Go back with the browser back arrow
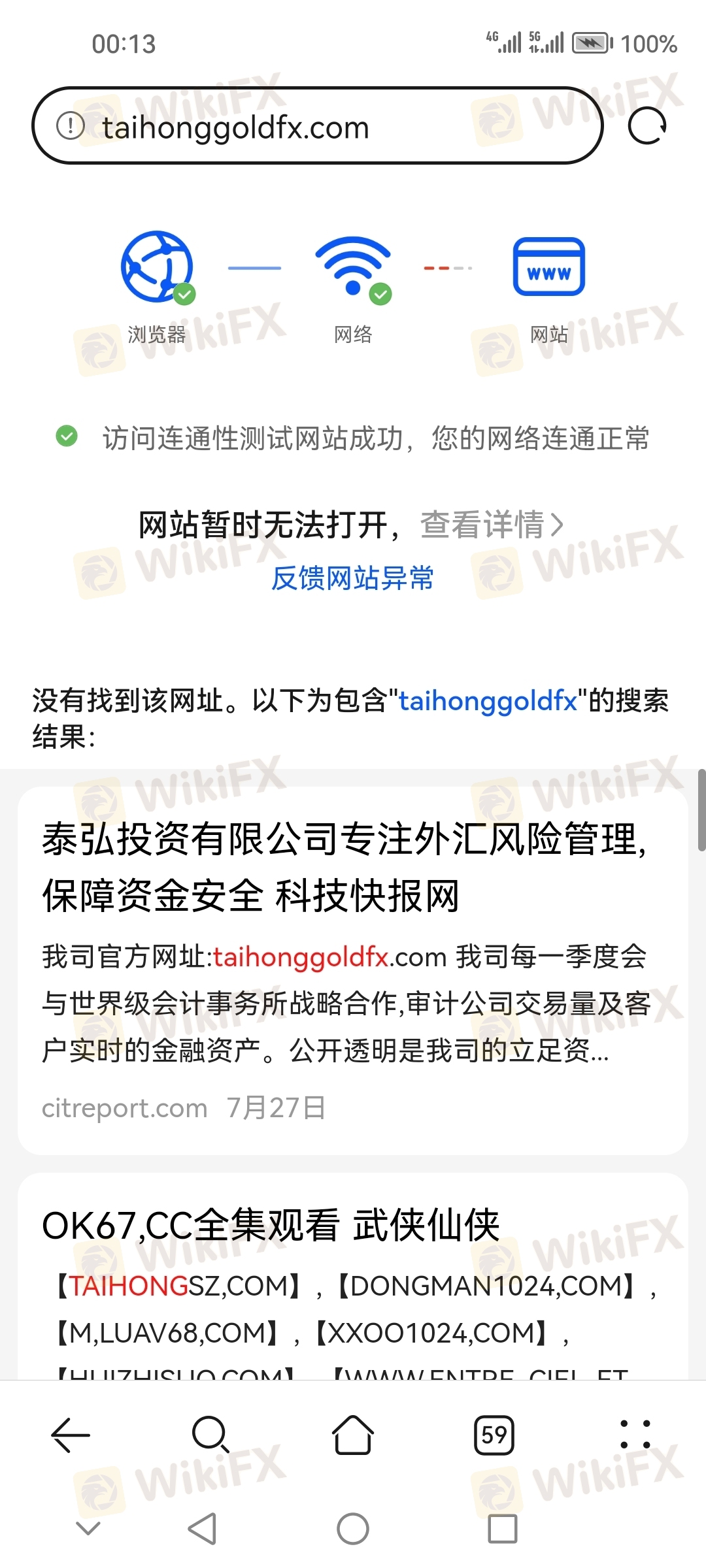 click(x=71, y=1435)
